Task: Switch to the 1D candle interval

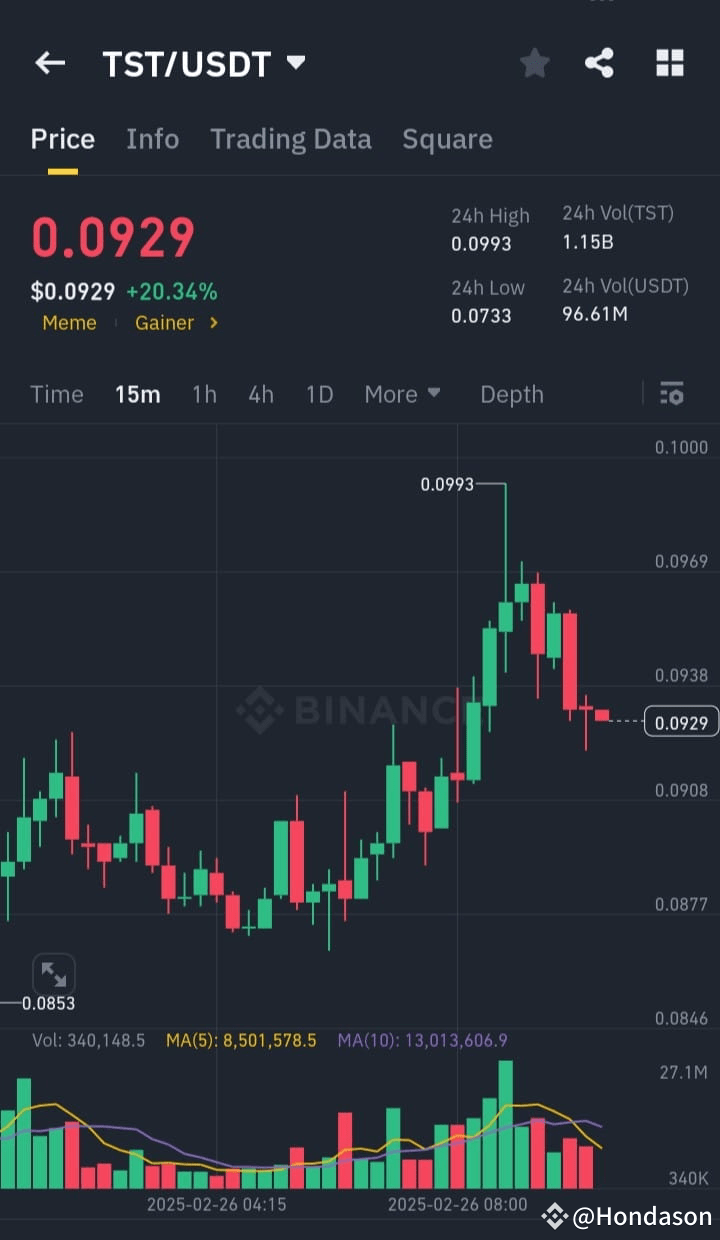Action: [x=319, y=394]
